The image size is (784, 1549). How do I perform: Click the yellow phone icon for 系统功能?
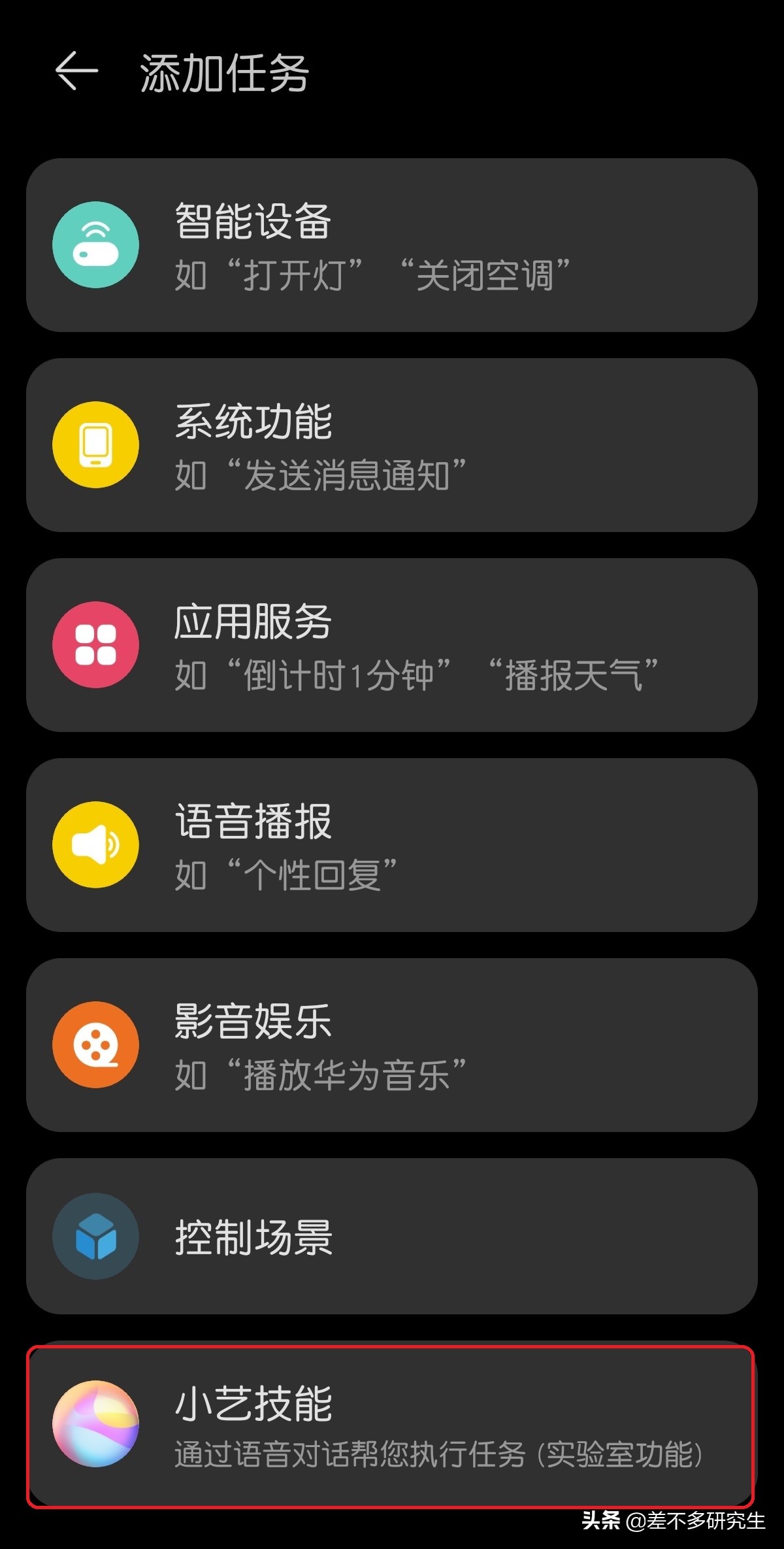point(97,444)
